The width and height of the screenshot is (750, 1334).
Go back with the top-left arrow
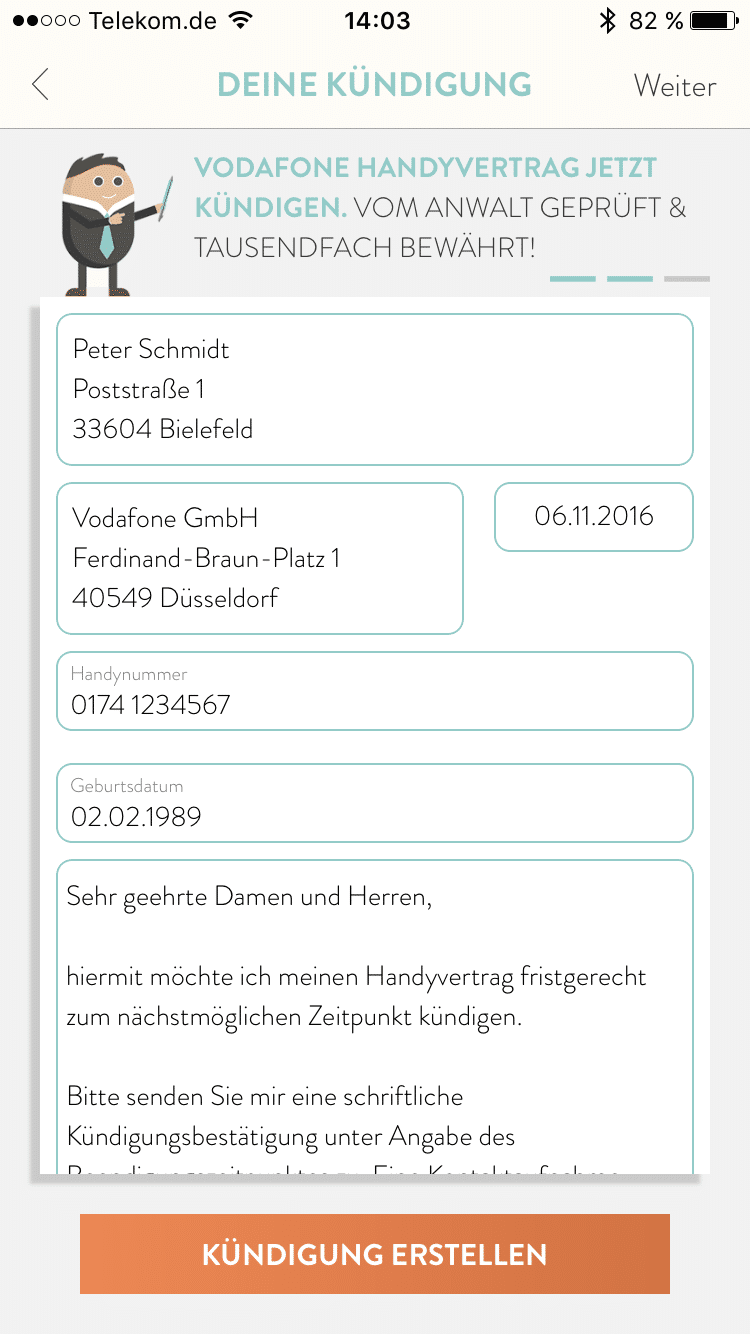pyautogui.click(x=40, y=85)
